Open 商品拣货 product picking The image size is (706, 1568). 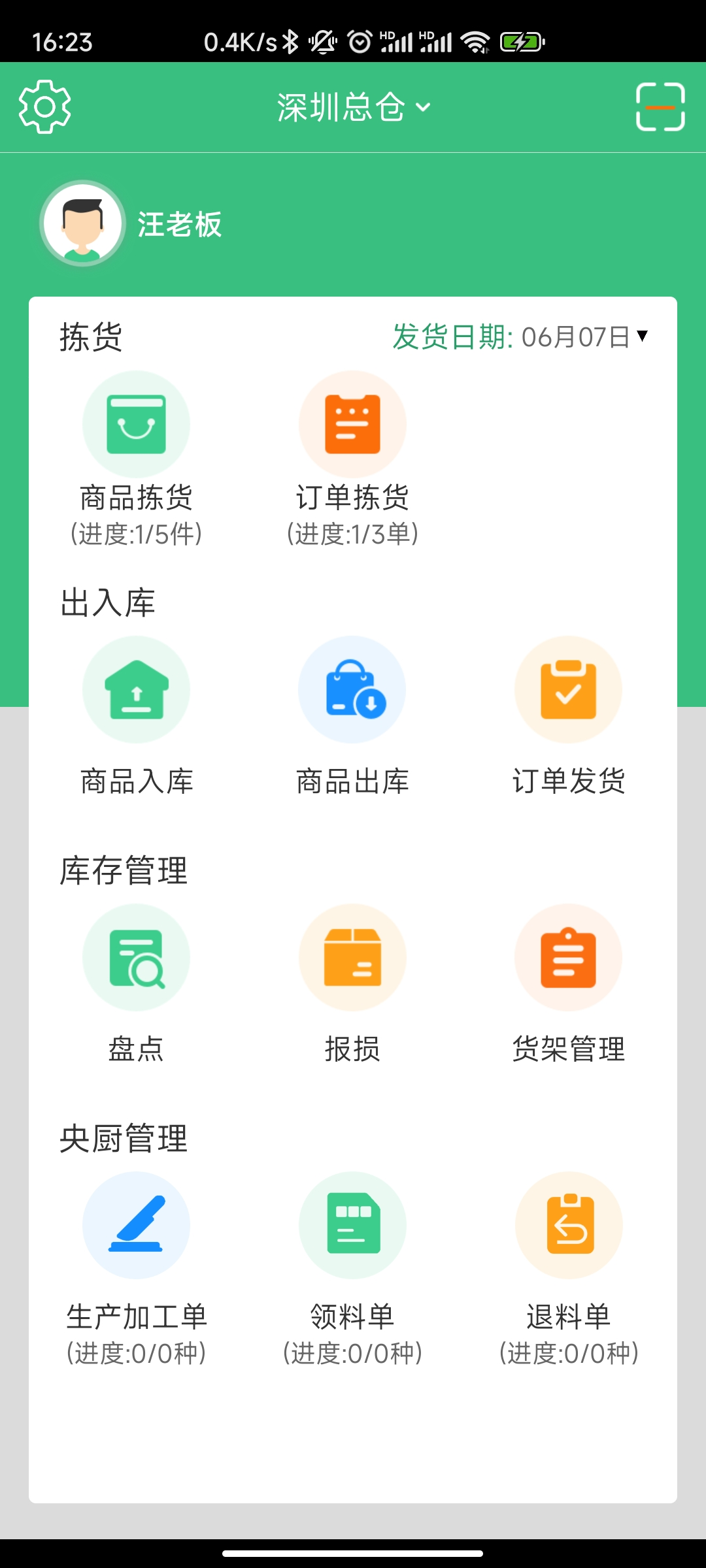point(136,425)
